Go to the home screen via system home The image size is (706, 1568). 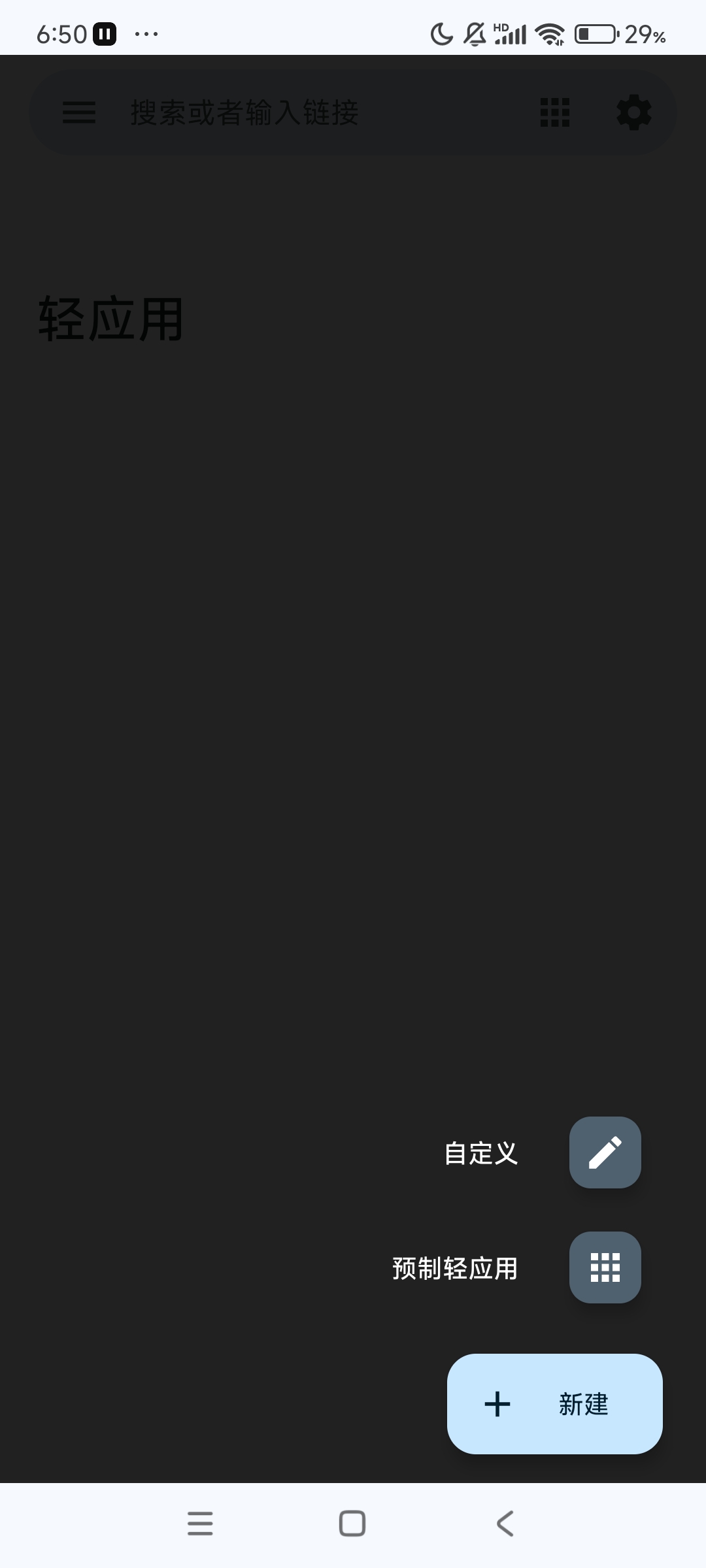tap(352, 1524)
